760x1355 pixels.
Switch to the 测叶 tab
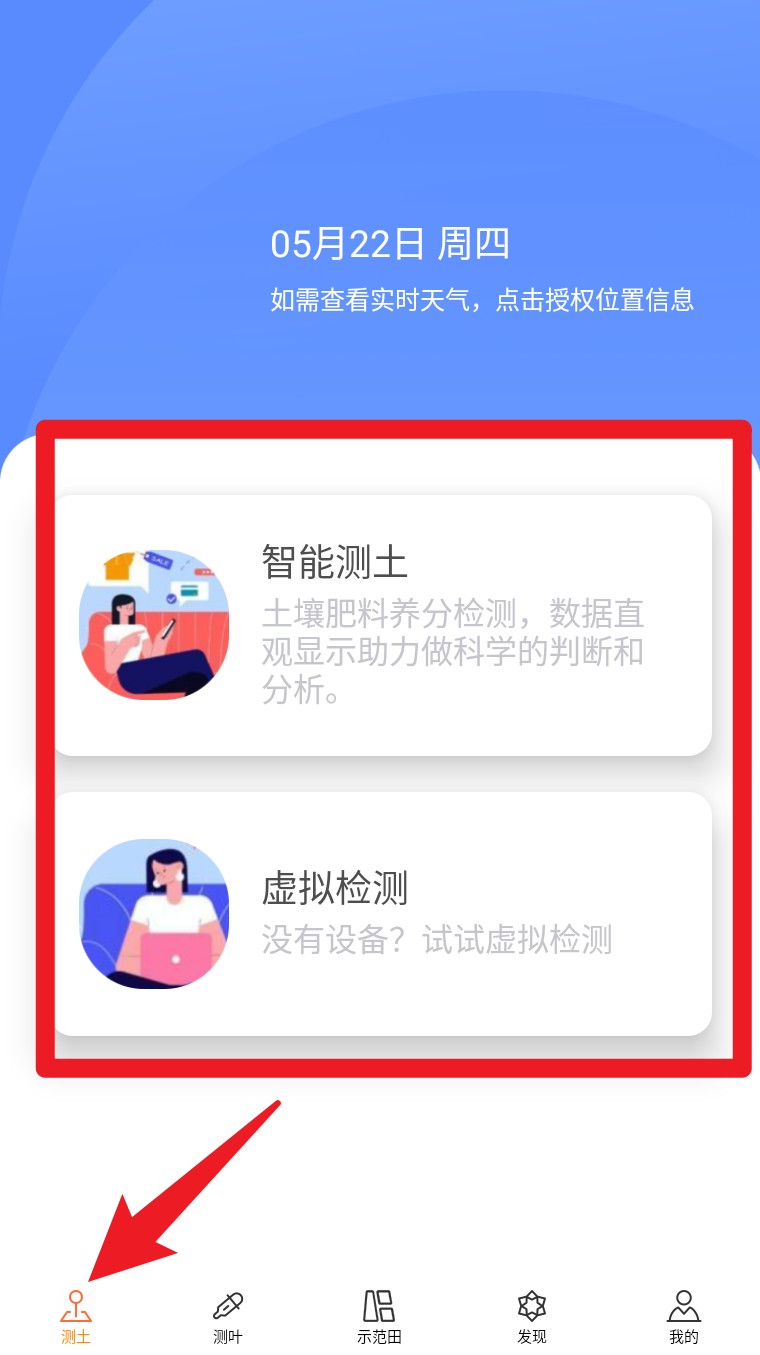(228, 1317)
